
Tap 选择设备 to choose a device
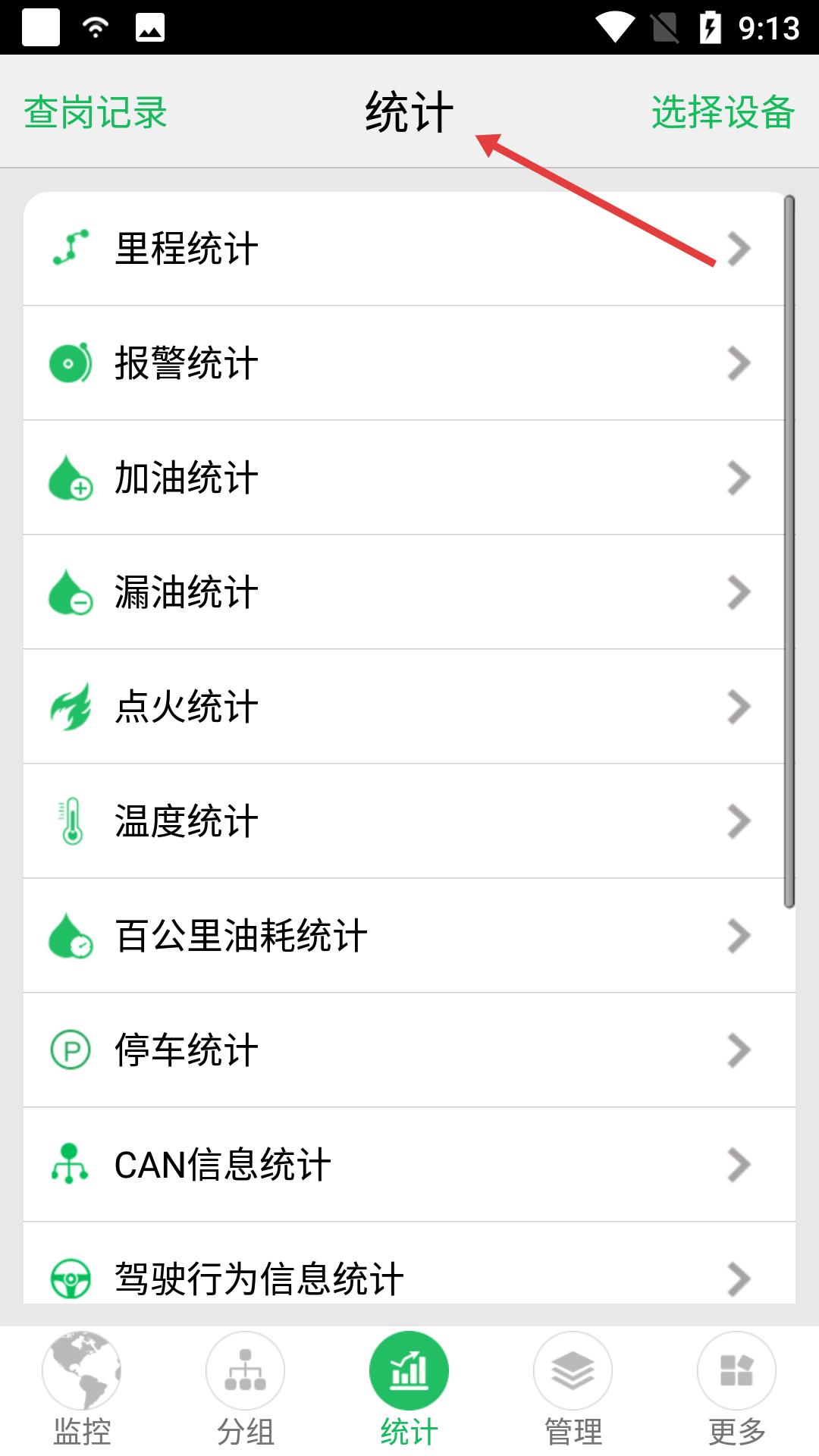point(723,112)
